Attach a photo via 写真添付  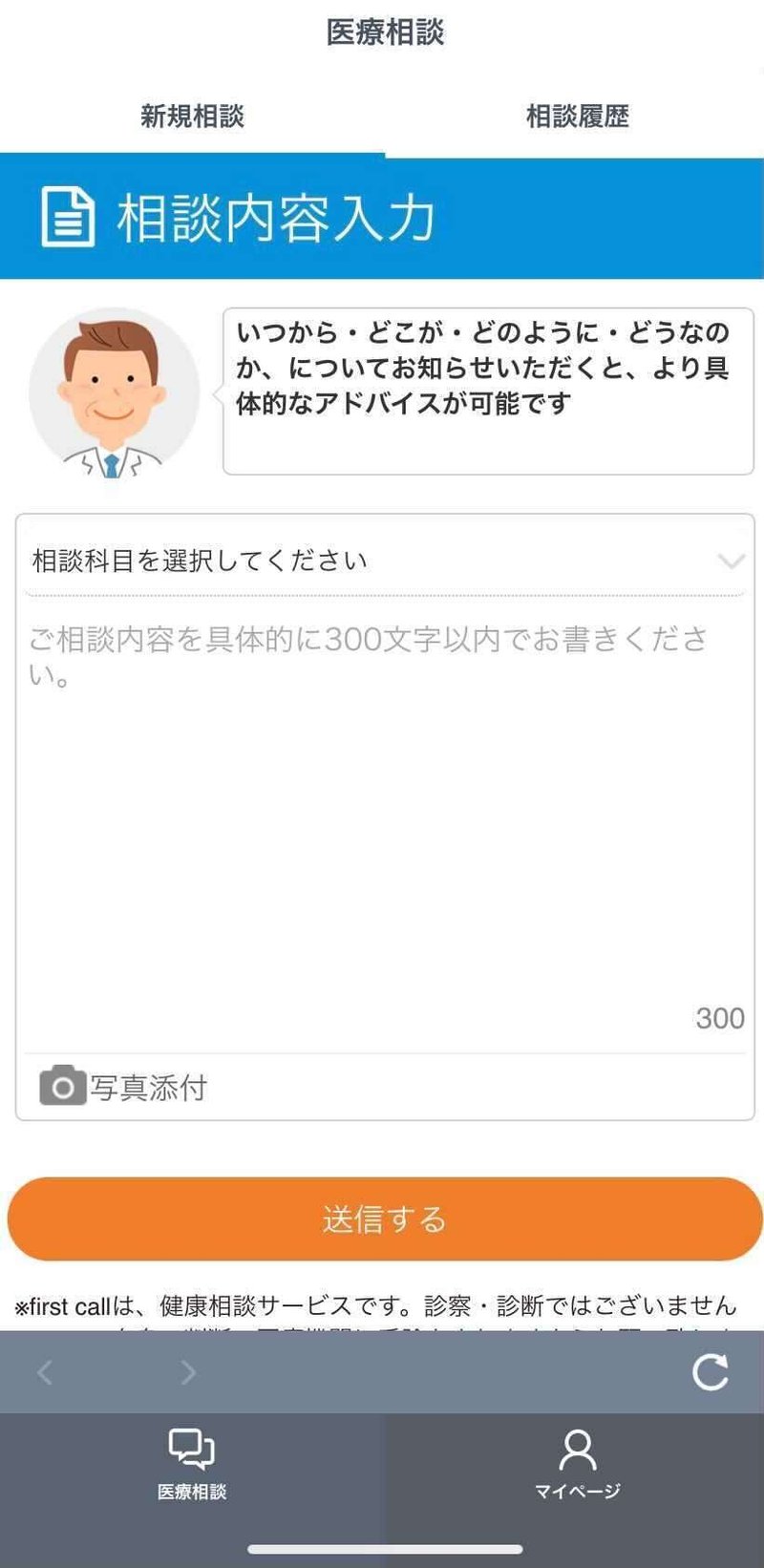124,1087
